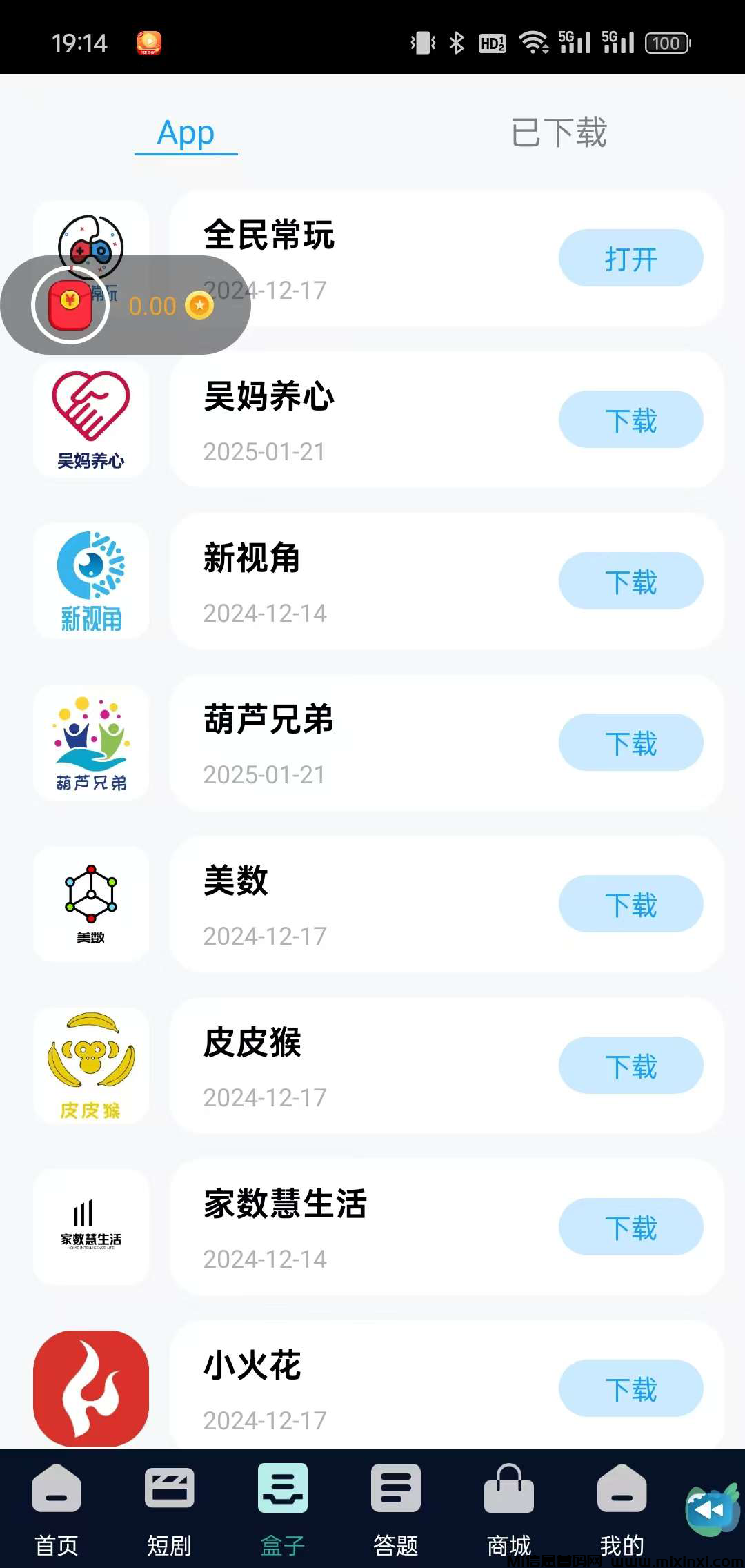Go to the 我的 tab
Viewport: 745px width, 1568px height.
coord(622,1510)
